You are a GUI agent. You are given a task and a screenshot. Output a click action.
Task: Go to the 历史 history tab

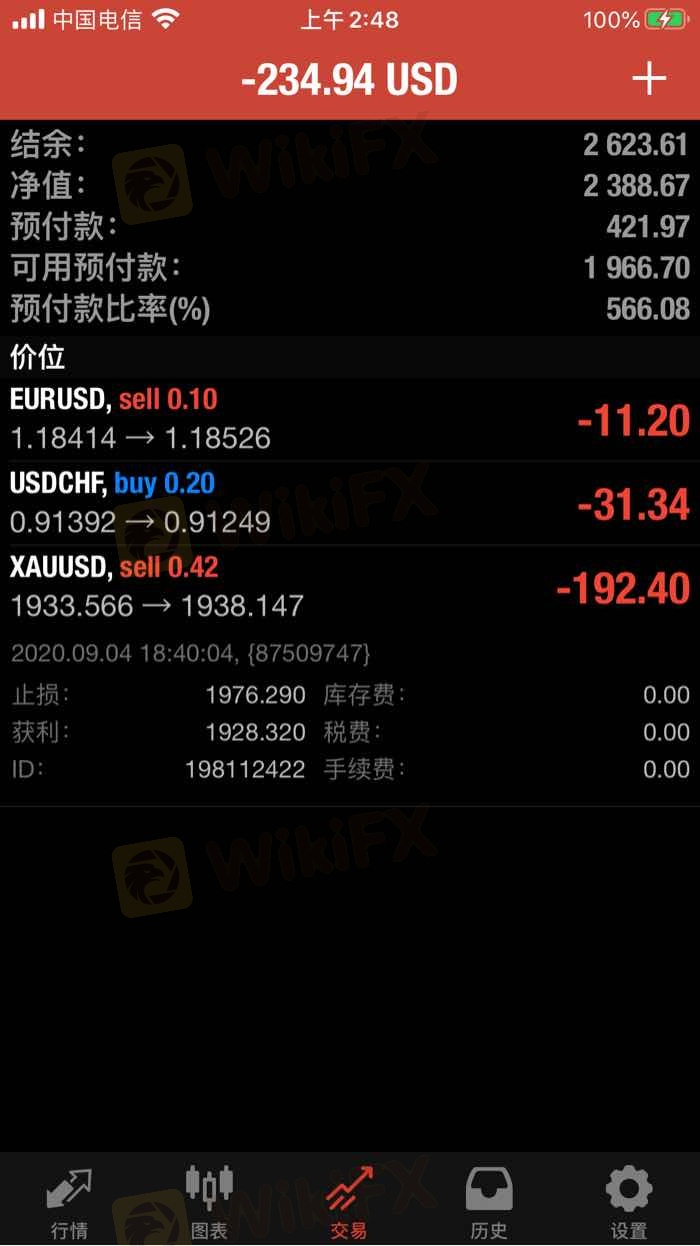[x=489, y=1201]
